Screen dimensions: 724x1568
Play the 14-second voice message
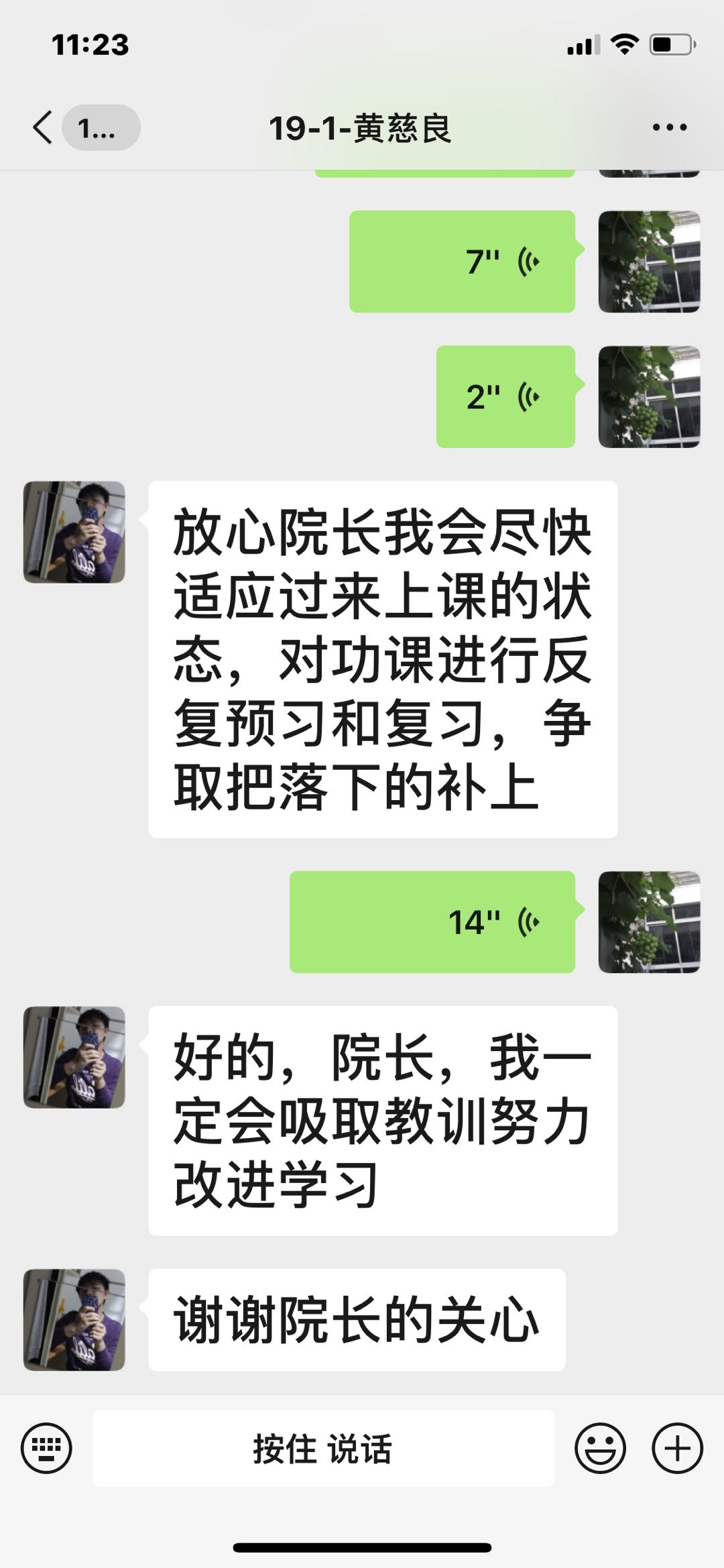(x=432, y=922)
